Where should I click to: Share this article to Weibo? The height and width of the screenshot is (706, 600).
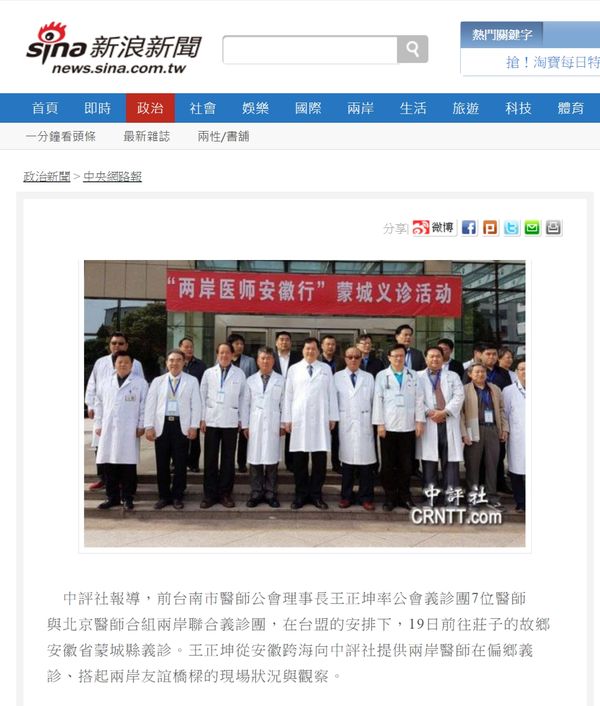(x=434, y=227)
